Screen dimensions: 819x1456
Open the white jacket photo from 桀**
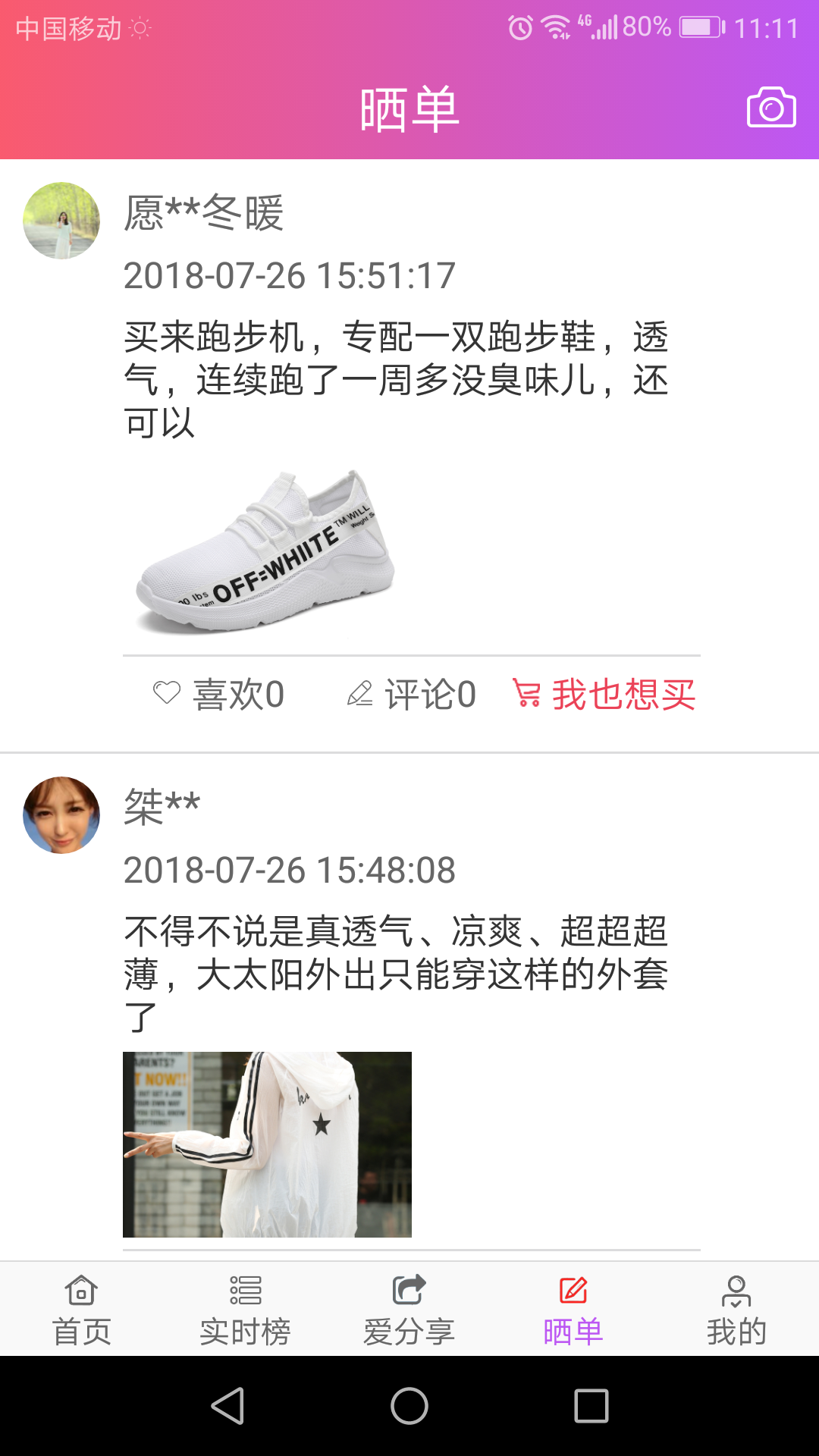(267, 1144)
